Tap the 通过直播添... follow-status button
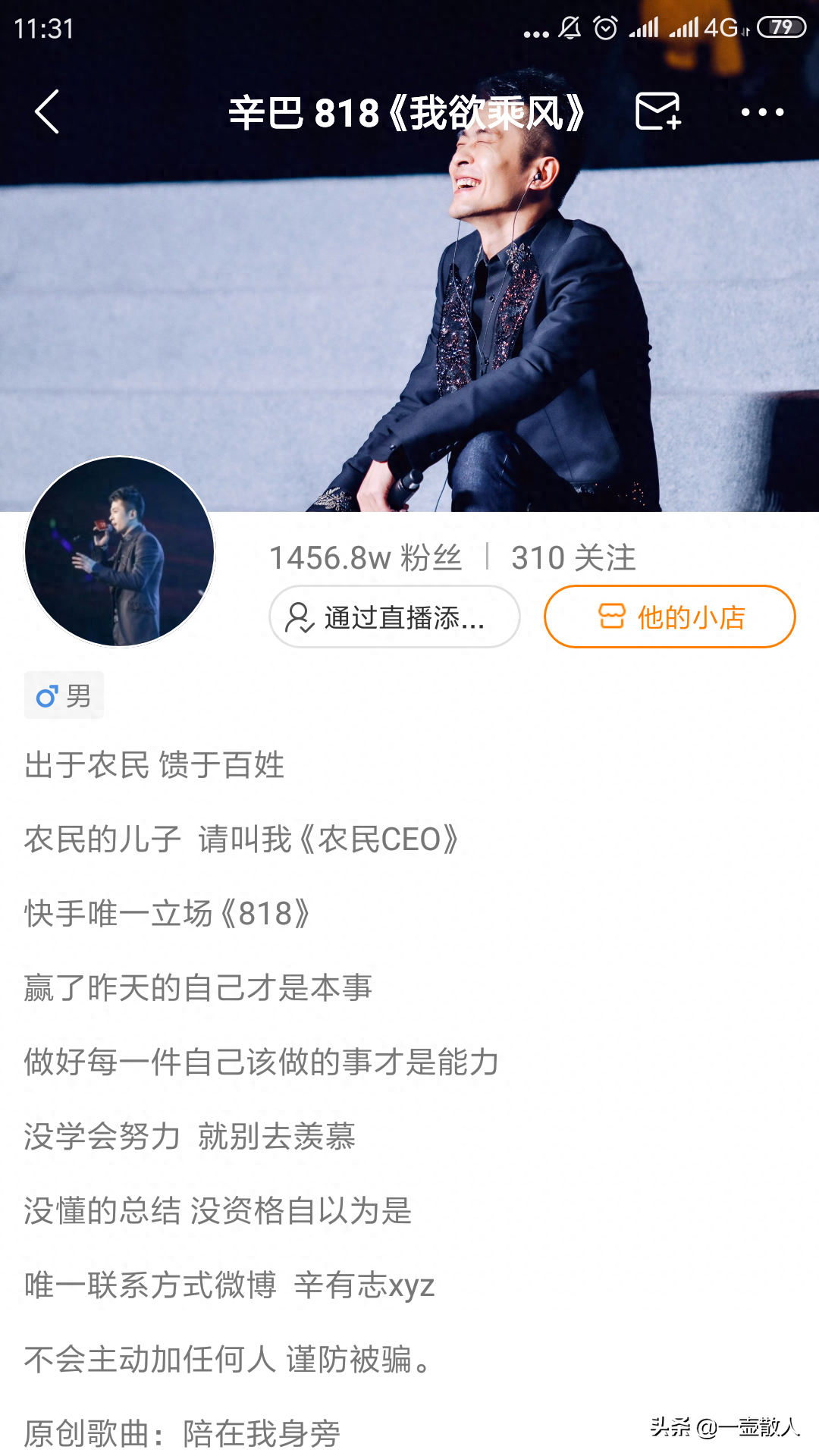Screen dimensions: 819x1456 click(394, 617)
